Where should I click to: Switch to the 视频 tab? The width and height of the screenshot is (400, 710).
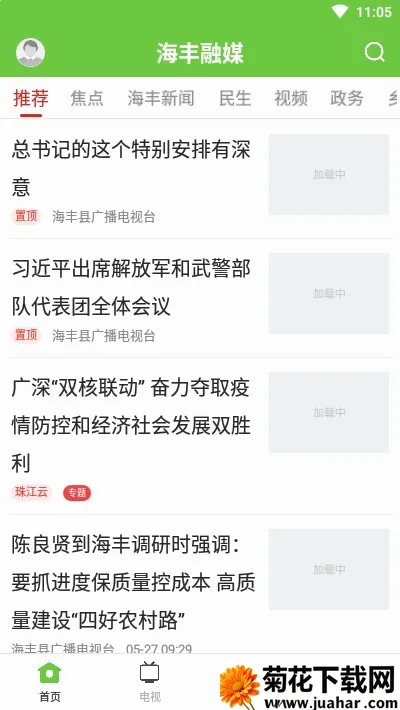tap(291, 98)
